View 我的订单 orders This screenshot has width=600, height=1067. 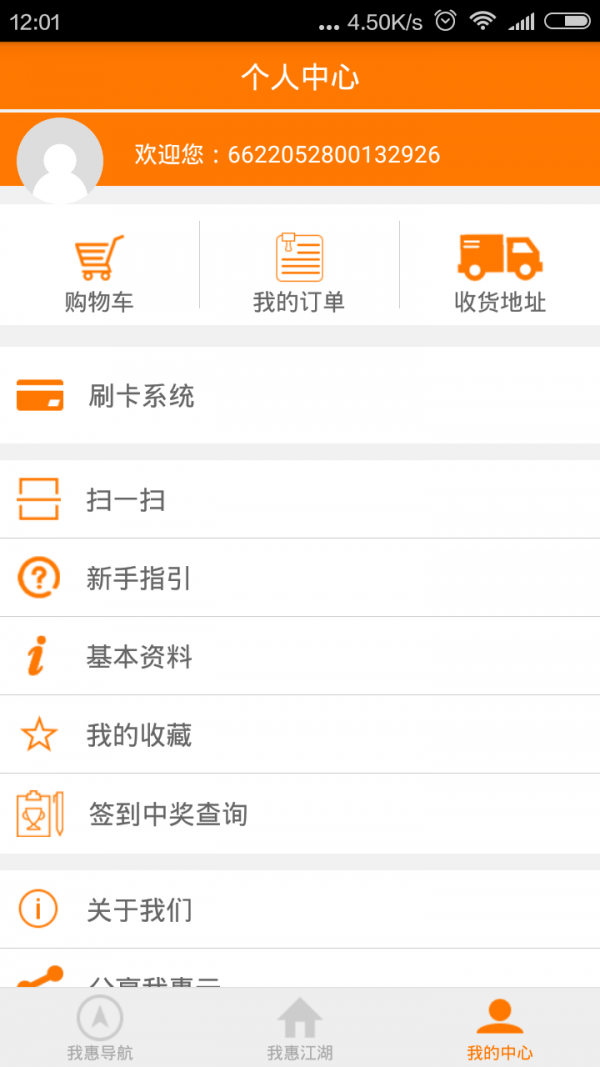(299, 272)
